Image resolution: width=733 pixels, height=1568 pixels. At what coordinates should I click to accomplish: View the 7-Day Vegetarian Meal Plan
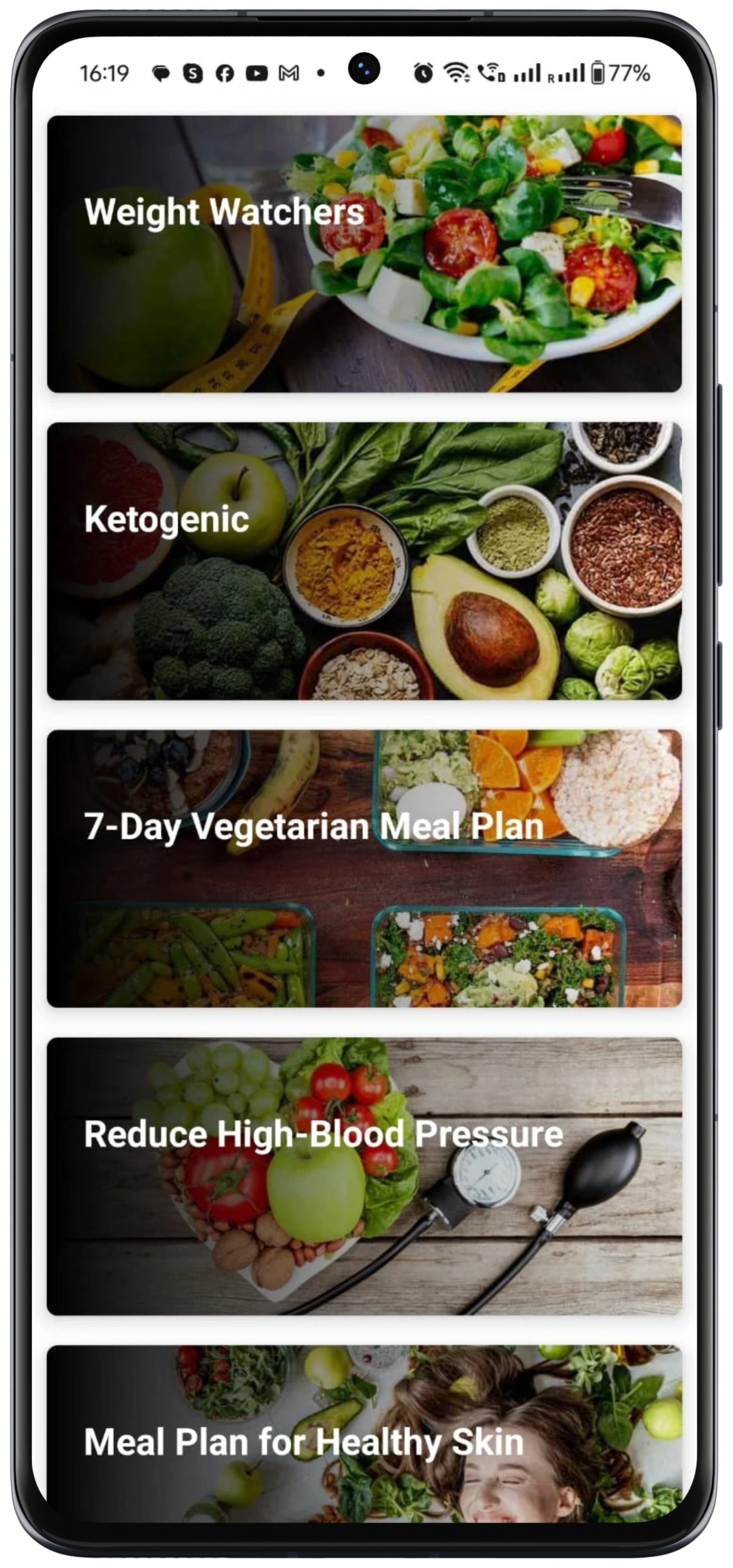point(364,868)
